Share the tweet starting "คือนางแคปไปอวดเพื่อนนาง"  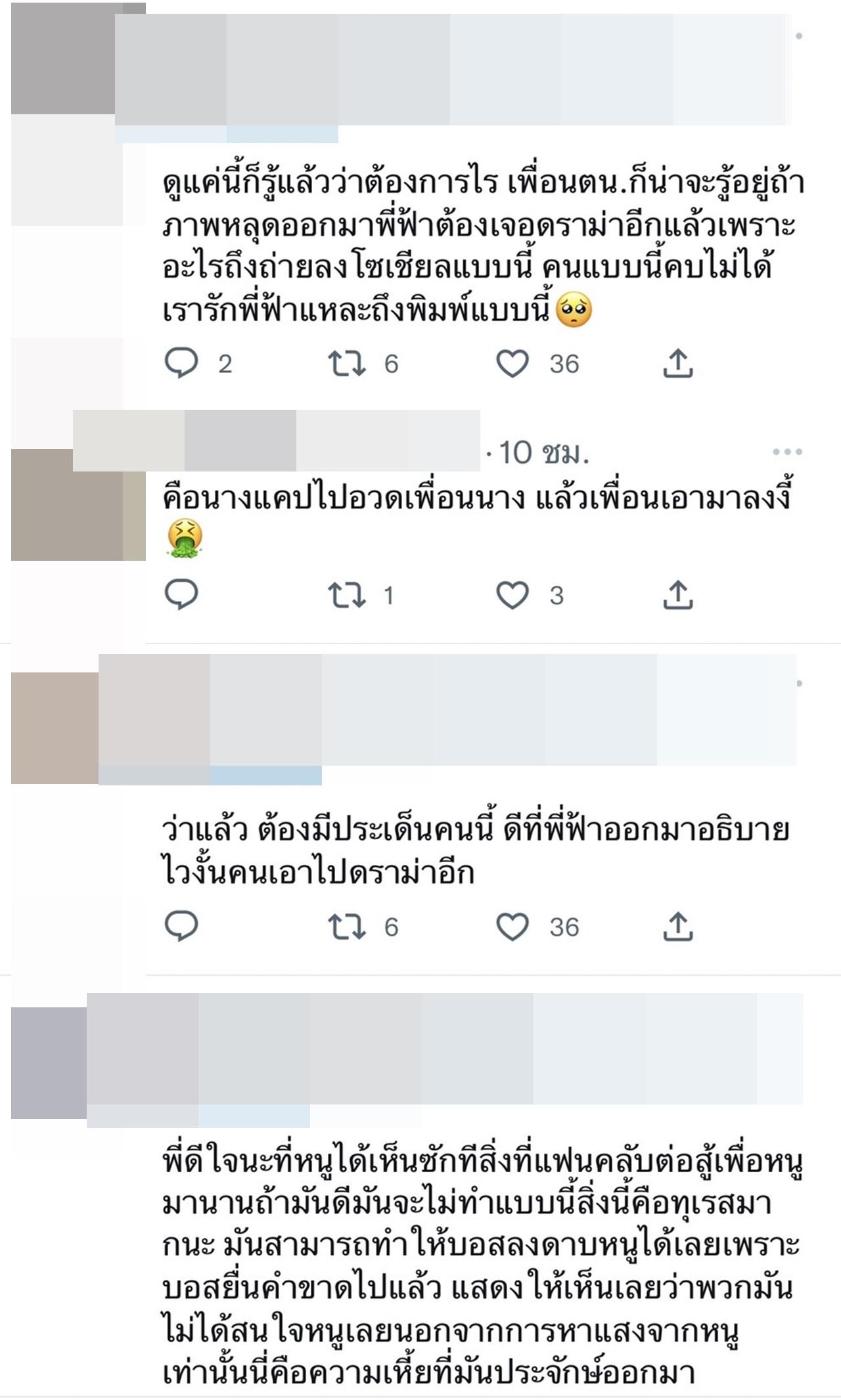[x=678, y=595]
